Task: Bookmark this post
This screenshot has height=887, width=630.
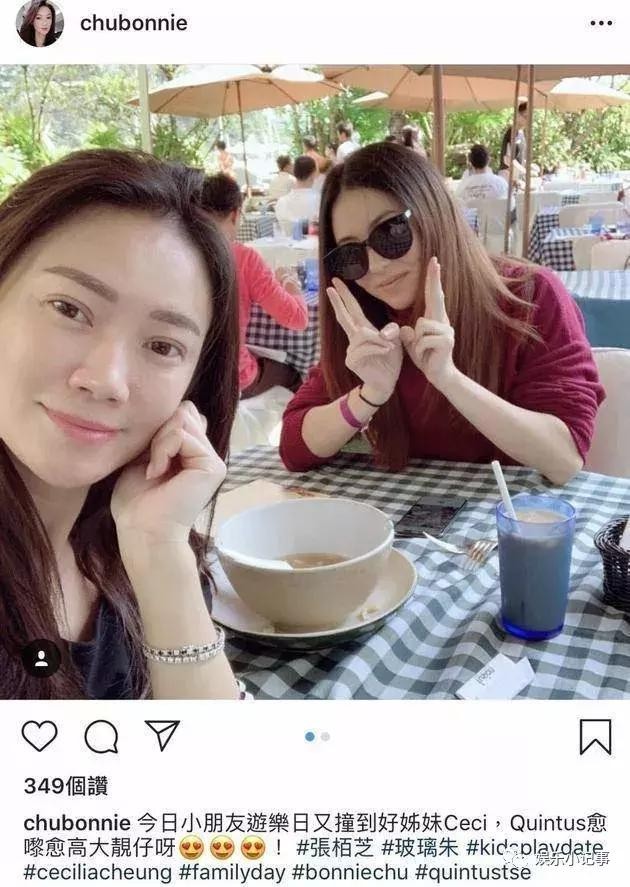Action: [595, 736]
